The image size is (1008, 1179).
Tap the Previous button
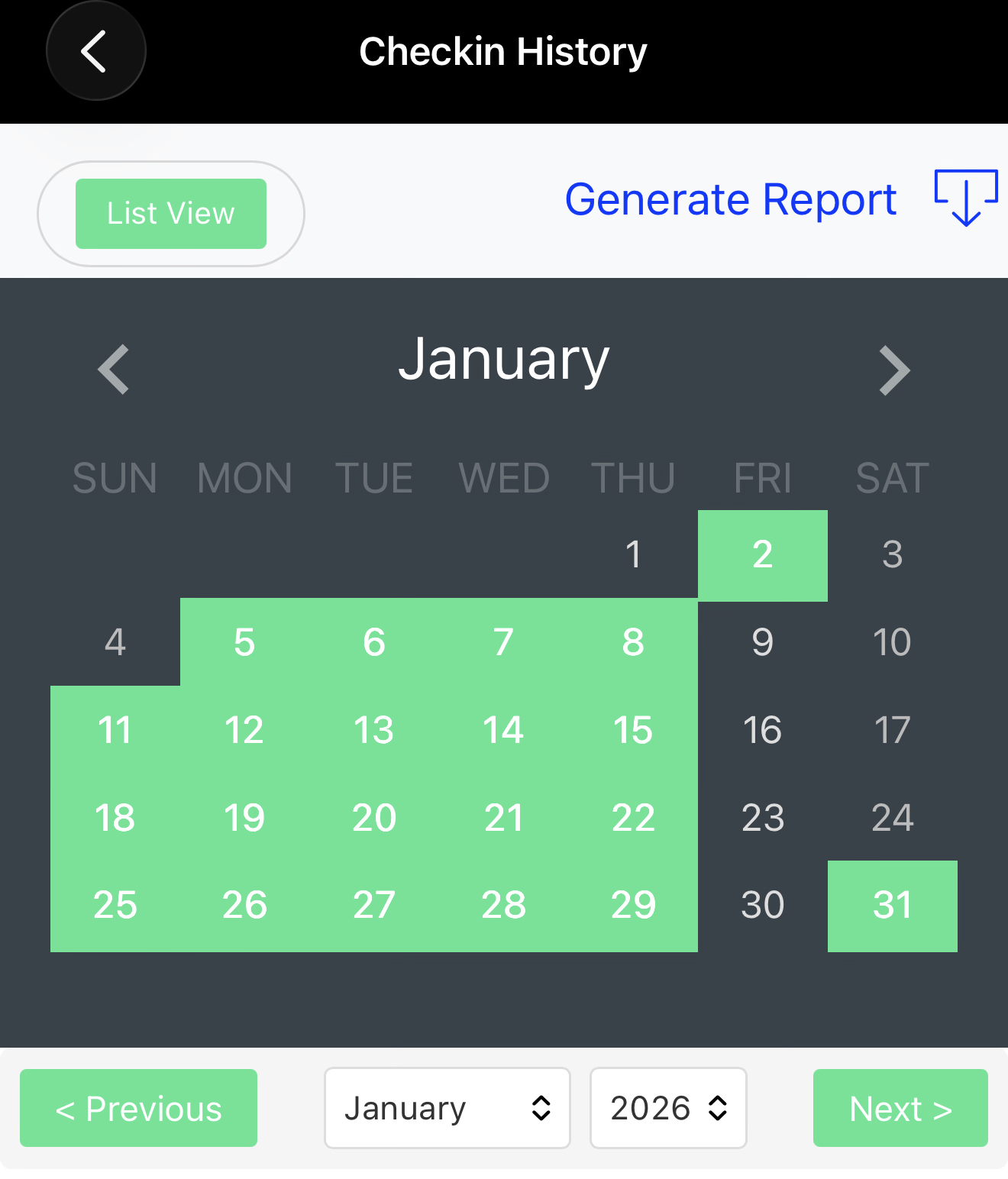tap(138, 1108)
